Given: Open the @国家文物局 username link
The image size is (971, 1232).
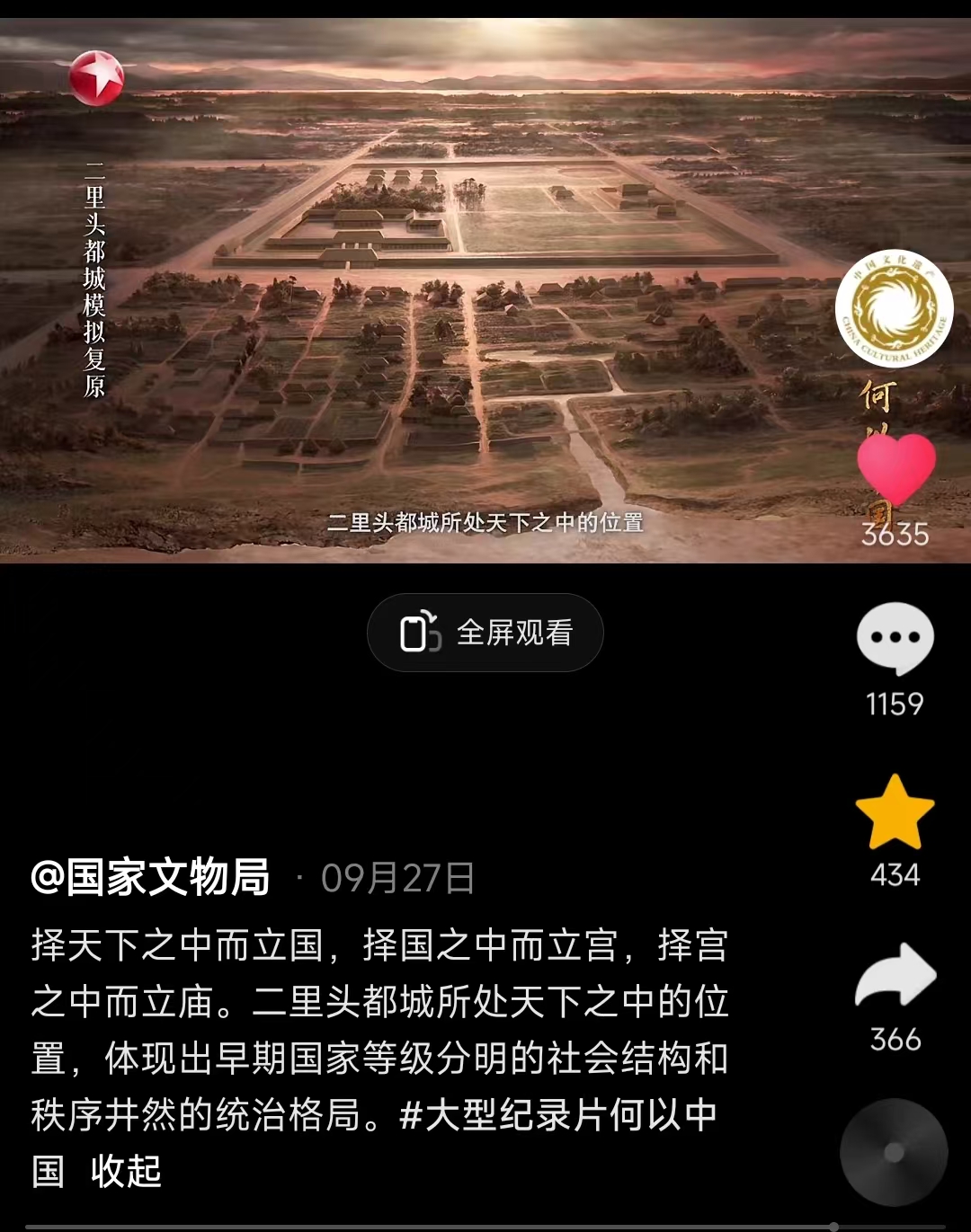Looking at the screenshot, I should pyautogui.click(x=151, y=877).
